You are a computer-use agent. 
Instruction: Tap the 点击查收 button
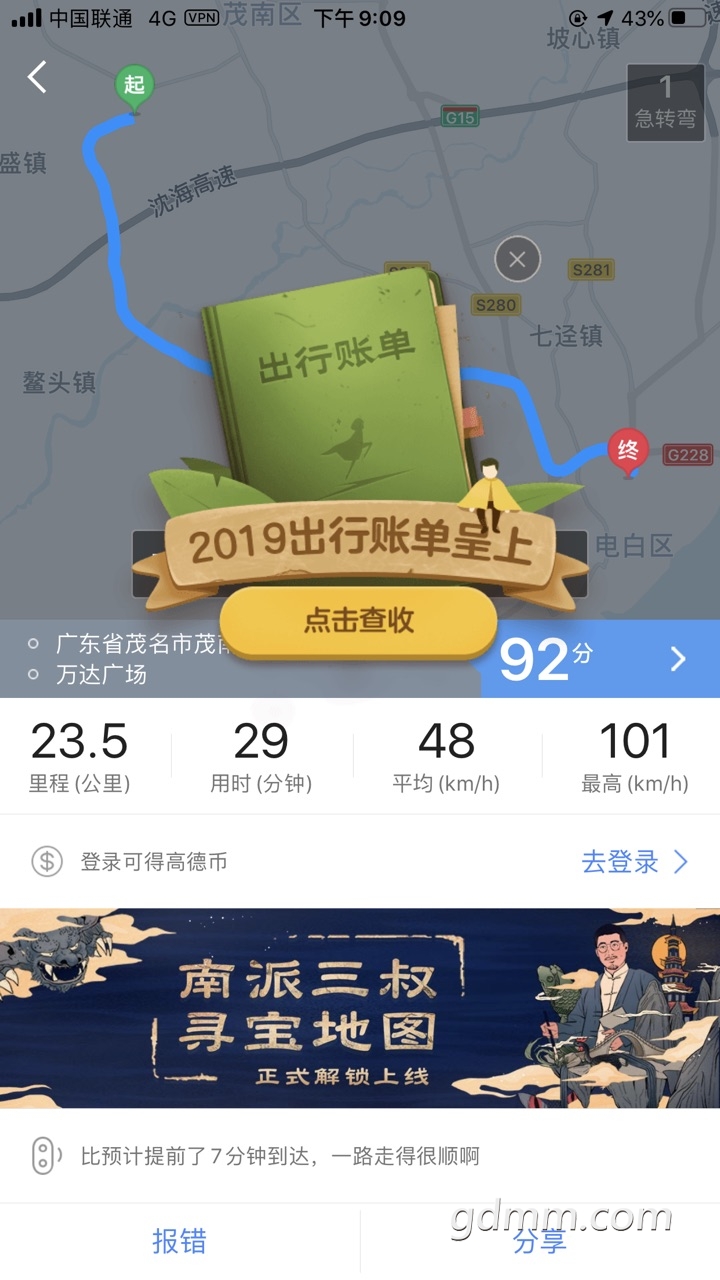358,620
